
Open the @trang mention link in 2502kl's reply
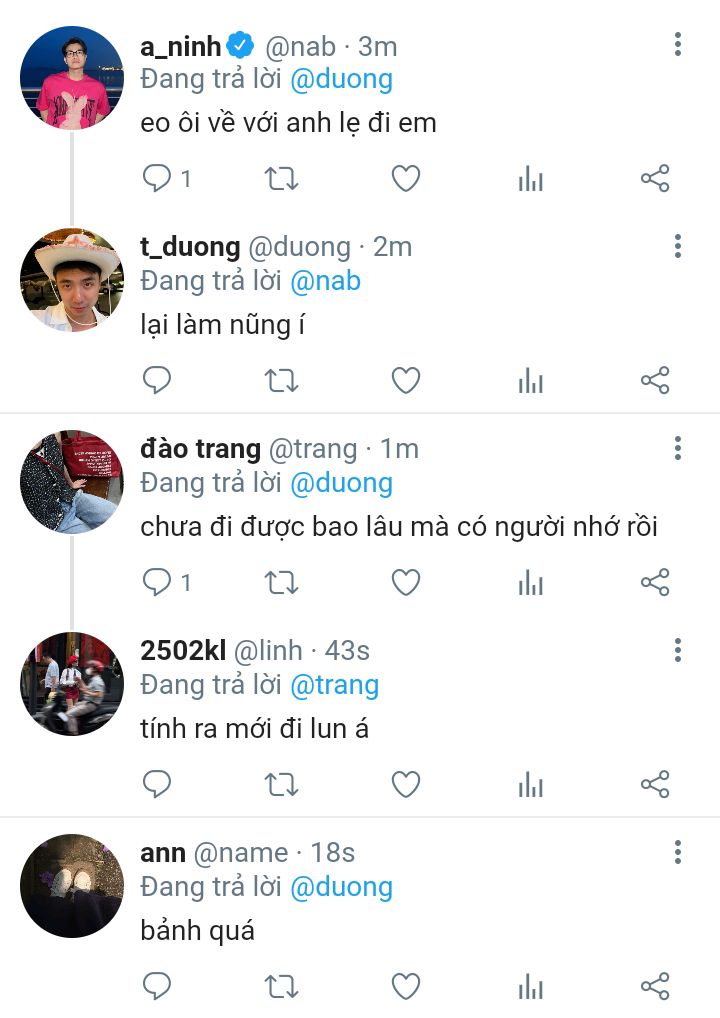(334, 685)
